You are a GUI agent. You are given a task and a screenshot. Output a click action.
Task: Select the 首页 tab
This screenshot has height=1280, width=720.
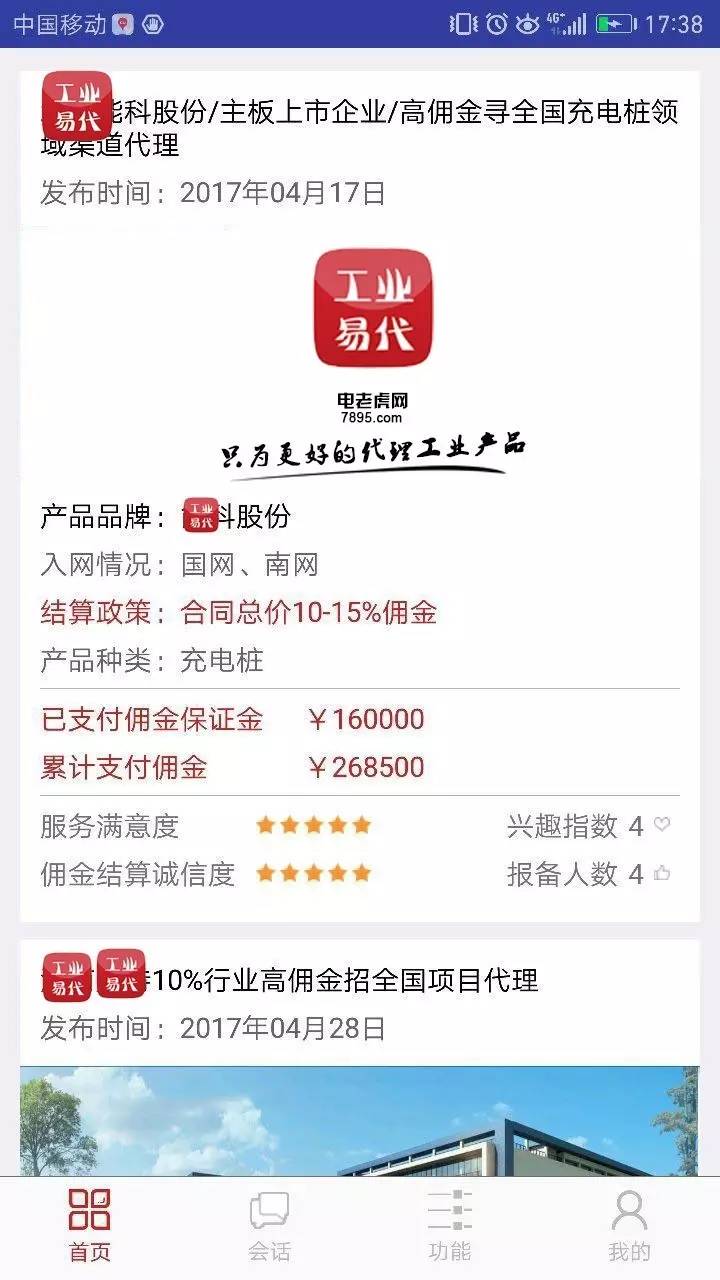click(x=89, y=1227)
